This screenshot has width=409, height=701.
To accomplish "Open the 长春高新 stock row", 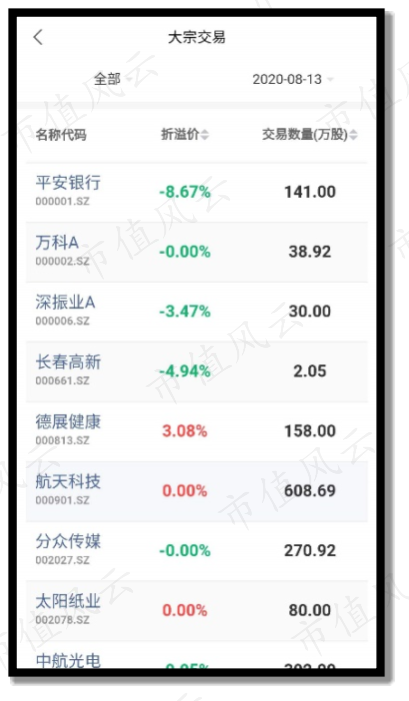I will 197,372.
